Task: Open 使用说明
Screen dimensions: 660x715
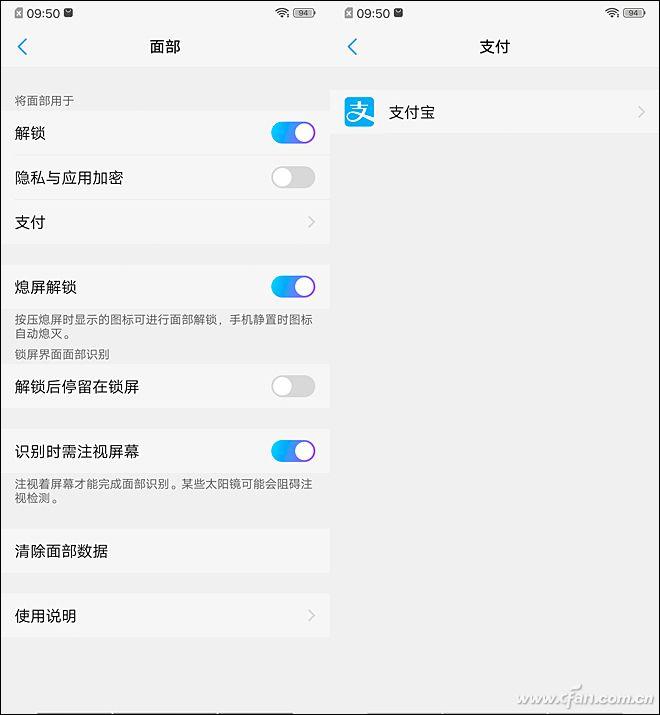Action: [165, 616]
